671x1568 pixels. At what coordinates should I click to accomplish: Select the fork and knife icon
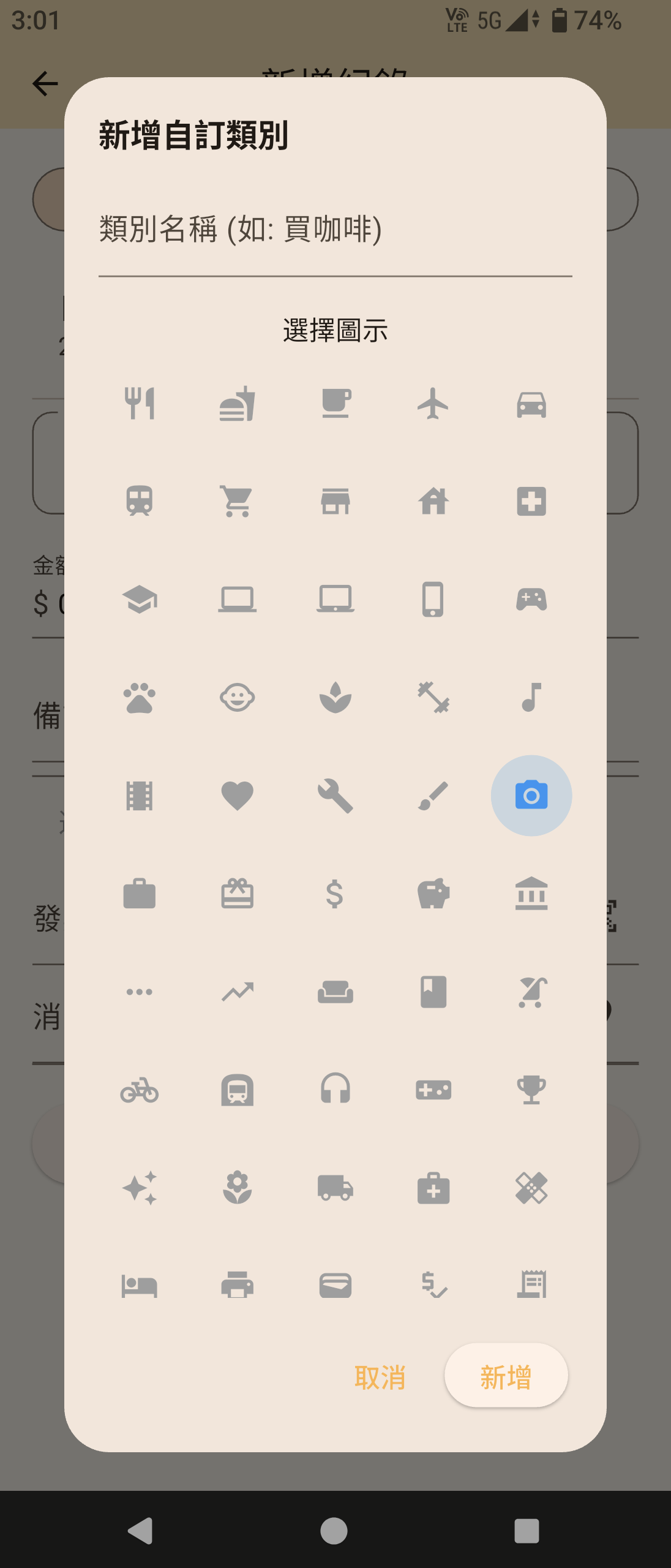point(140,404)
